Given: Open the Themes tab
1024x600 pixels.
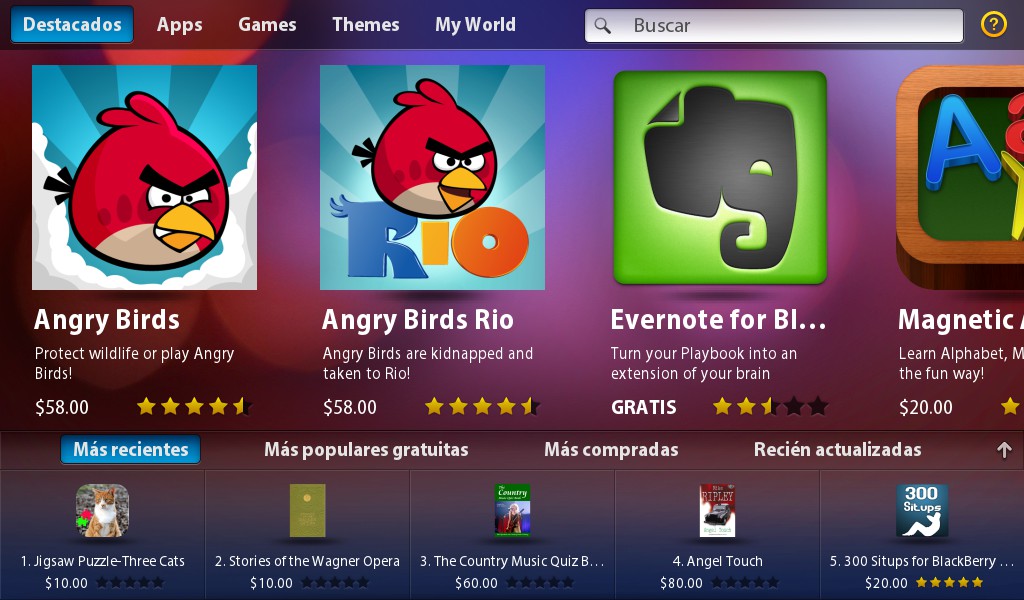Looking at the screenshot, I should coord(365,25).
